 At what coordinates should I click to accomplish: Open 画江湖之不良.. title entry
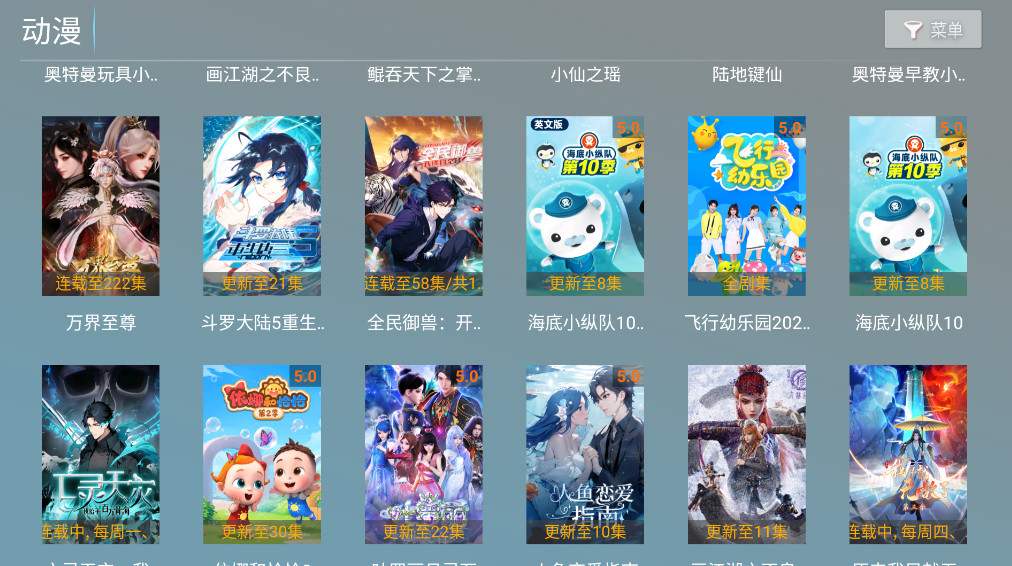[x=262, y=74]
